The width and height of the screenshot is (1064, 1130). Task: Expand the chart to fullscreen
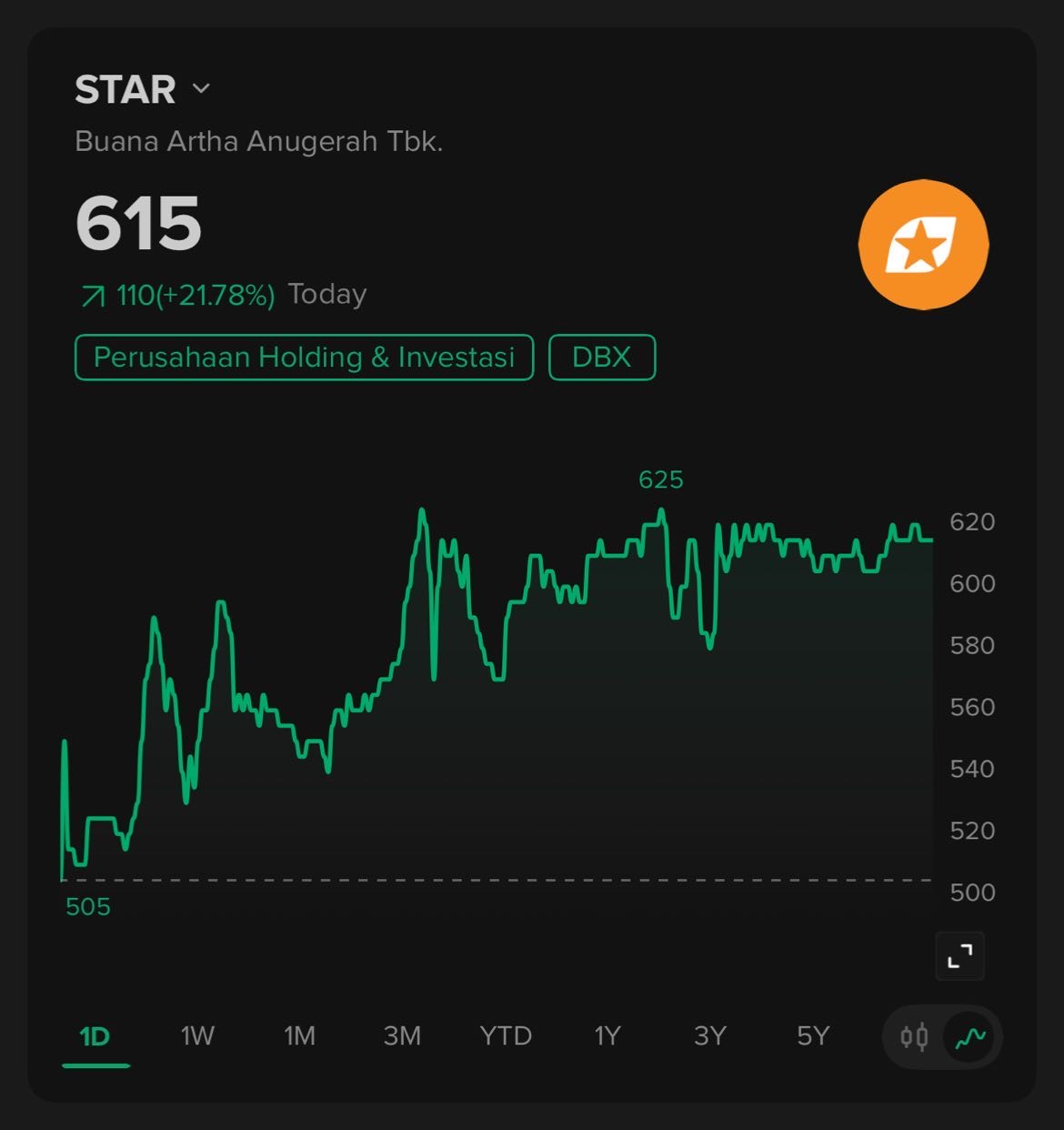tap(959, 956)
